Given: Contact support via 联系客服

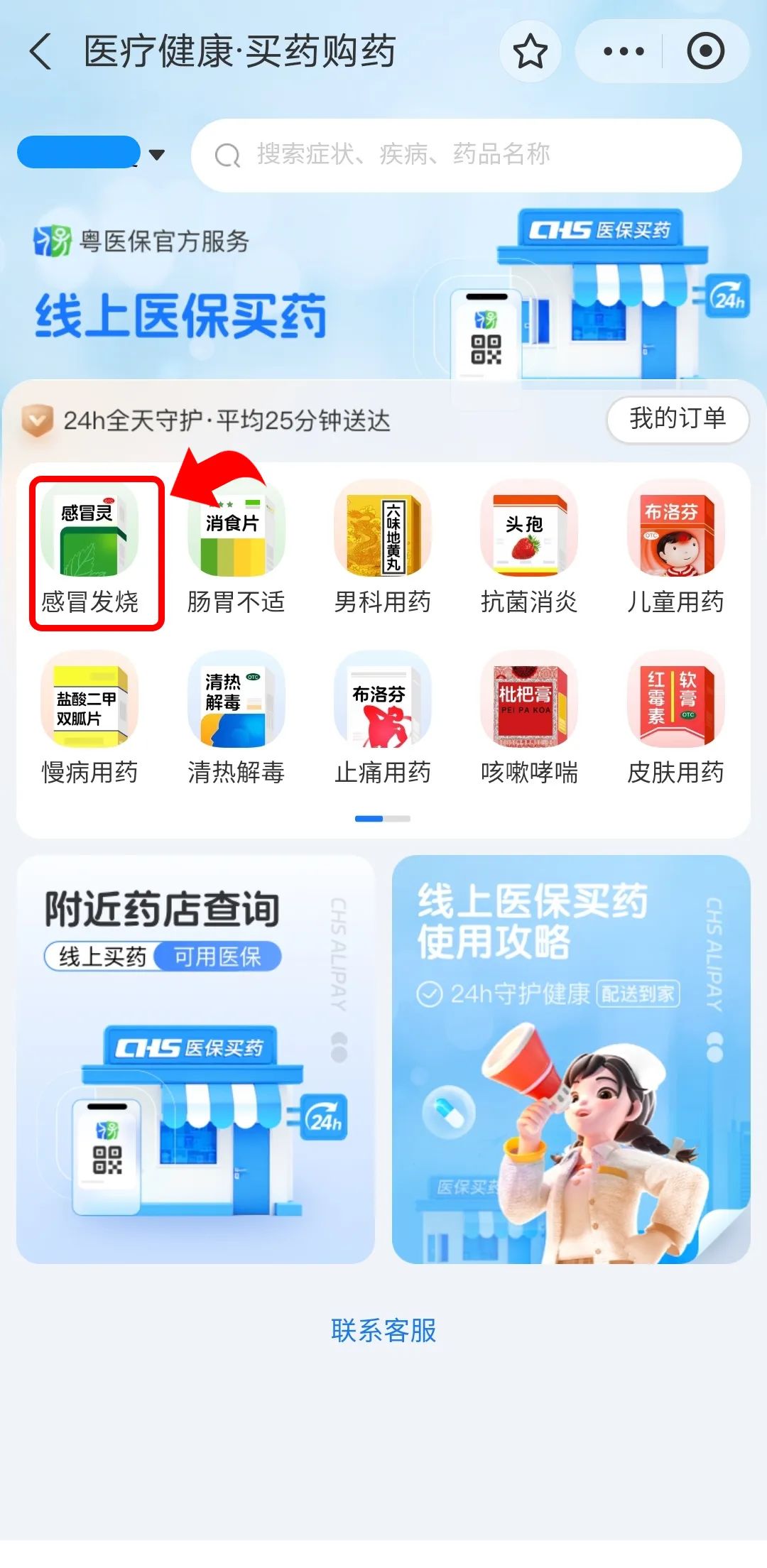Looking at the screenshot, I should [383, 1330].
